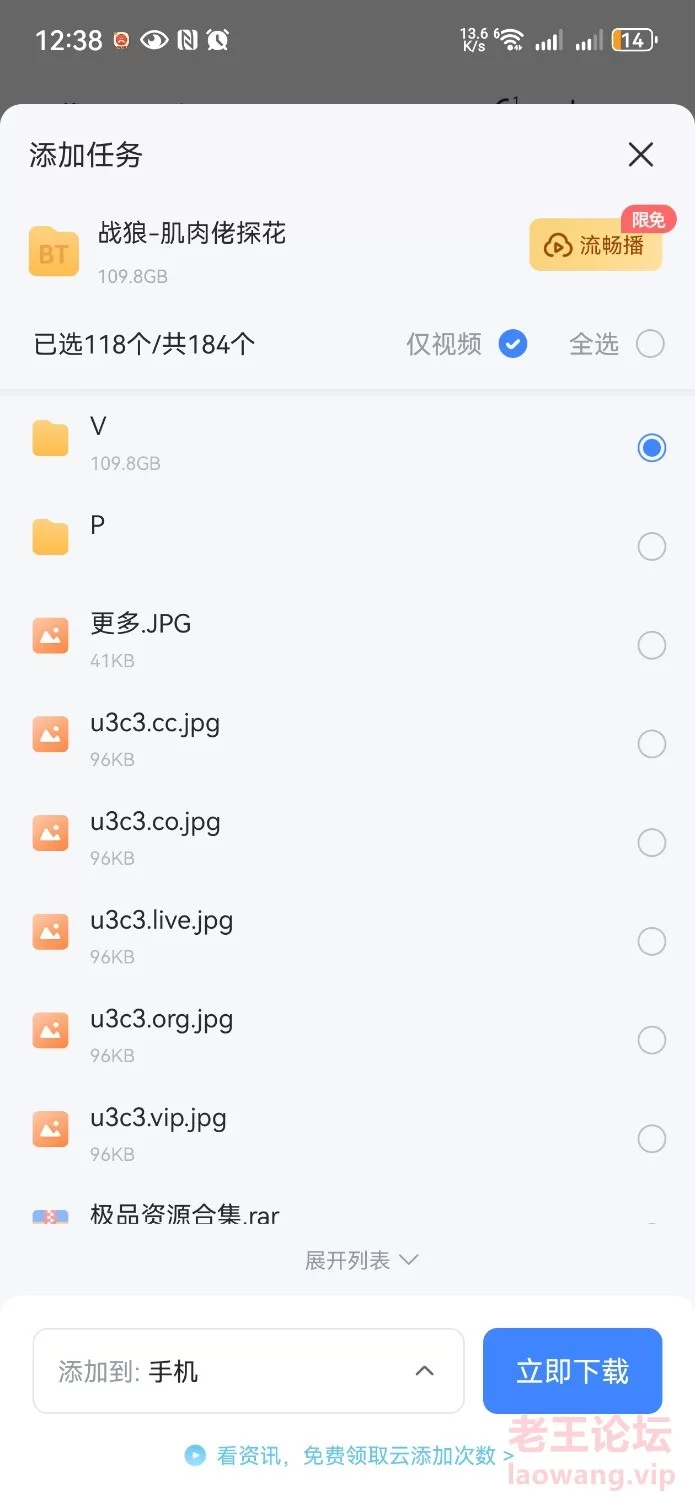Select the file u3c3.vip.jpg
Screen dimensions: 695x1500
click(652, 1139)
